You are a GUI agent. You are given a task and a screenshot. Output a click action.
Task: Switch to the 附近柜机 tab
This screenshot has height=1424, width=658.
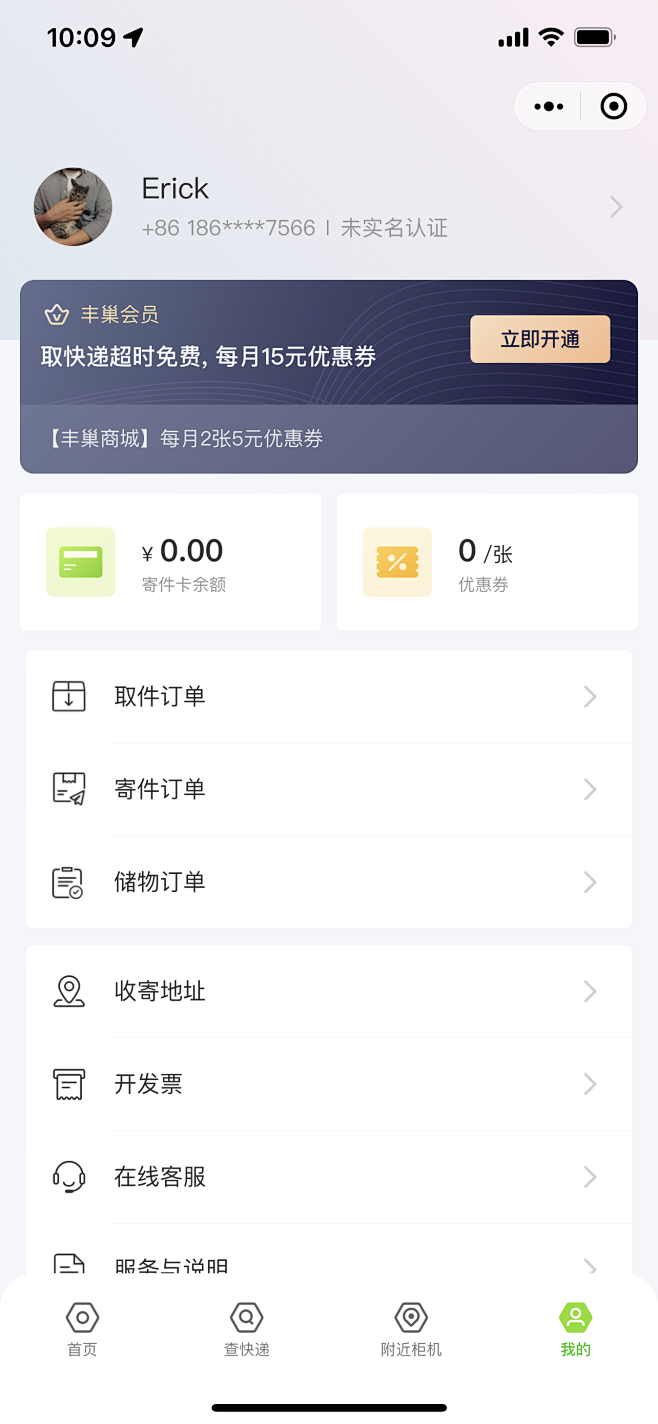click(x=411, y=1330)
